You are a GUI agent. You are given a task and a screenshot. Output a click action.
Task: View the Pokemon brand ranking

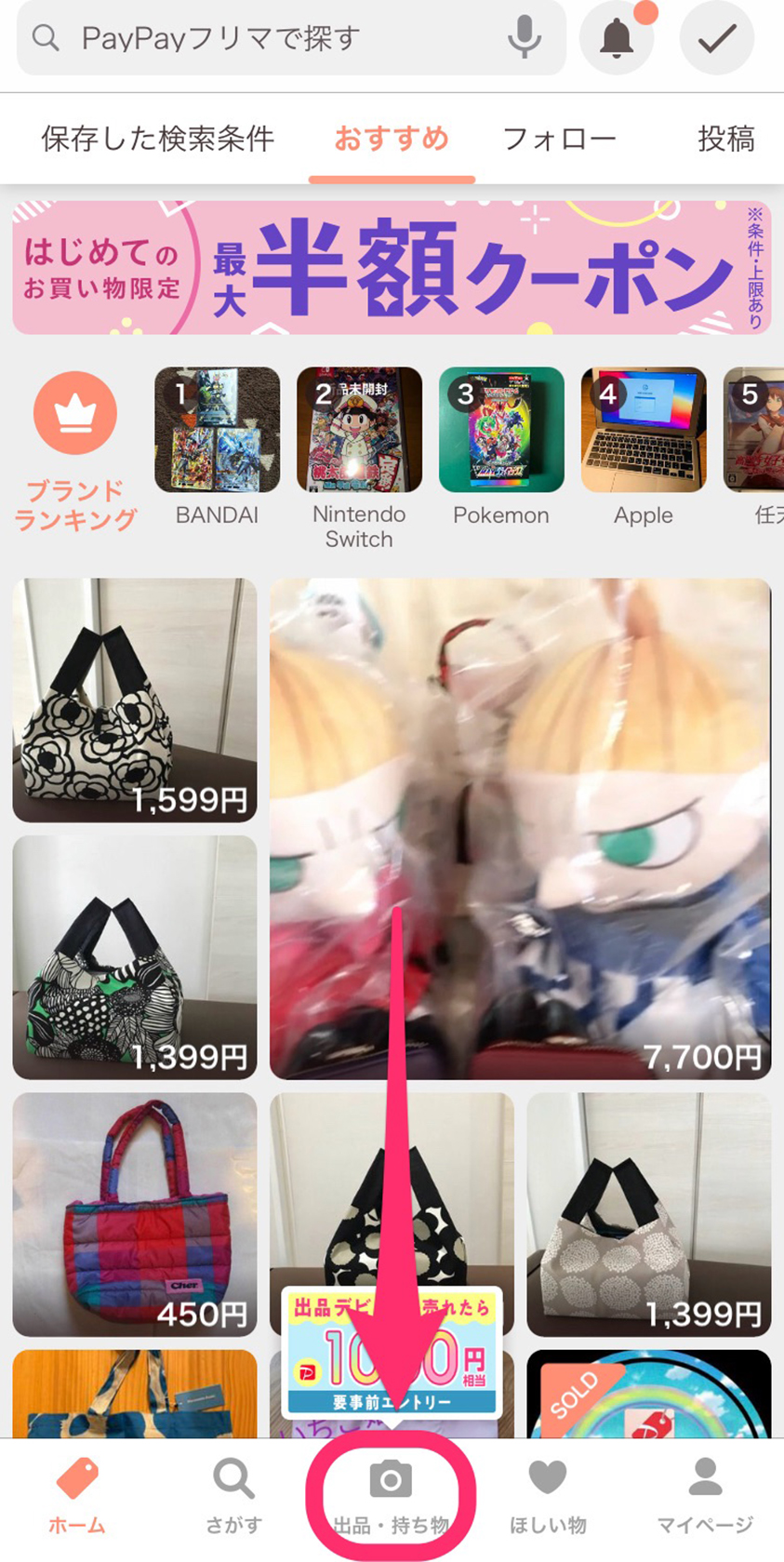click(x=501, y=430)
